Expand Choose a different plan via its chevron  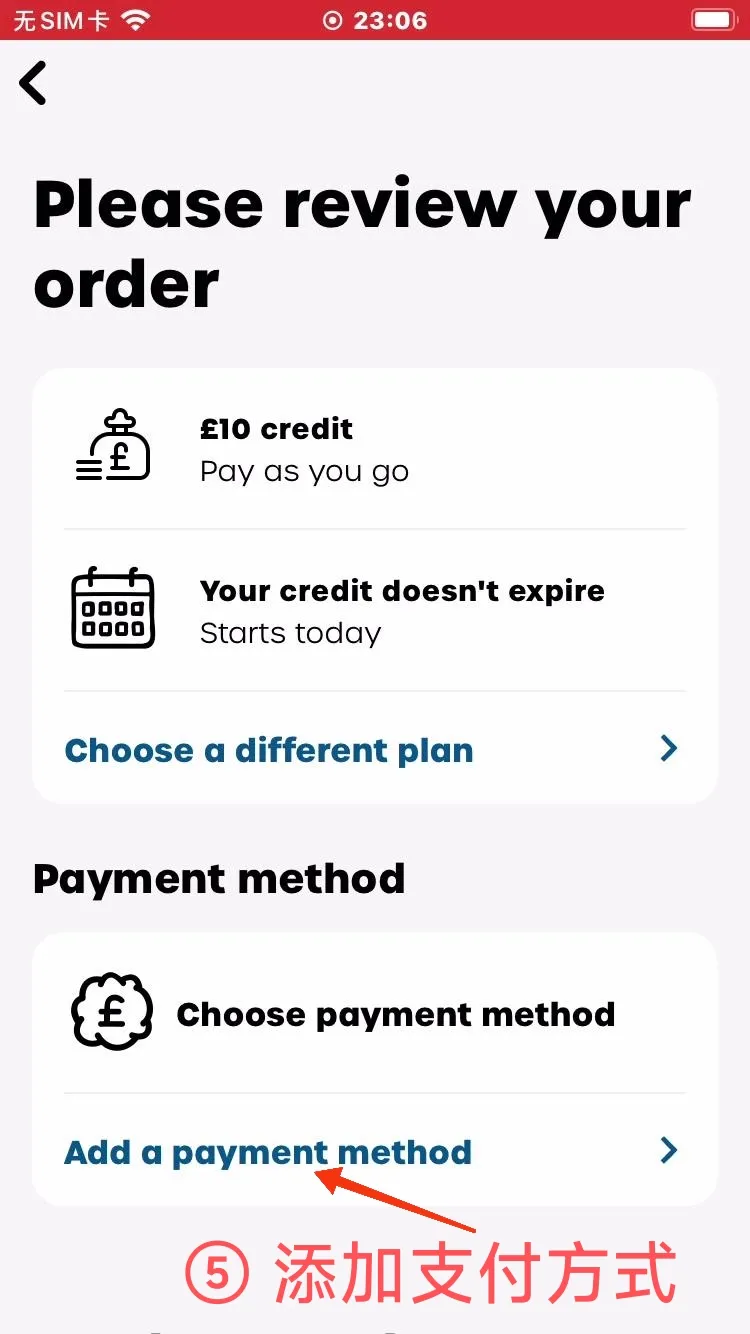[668, 748]
